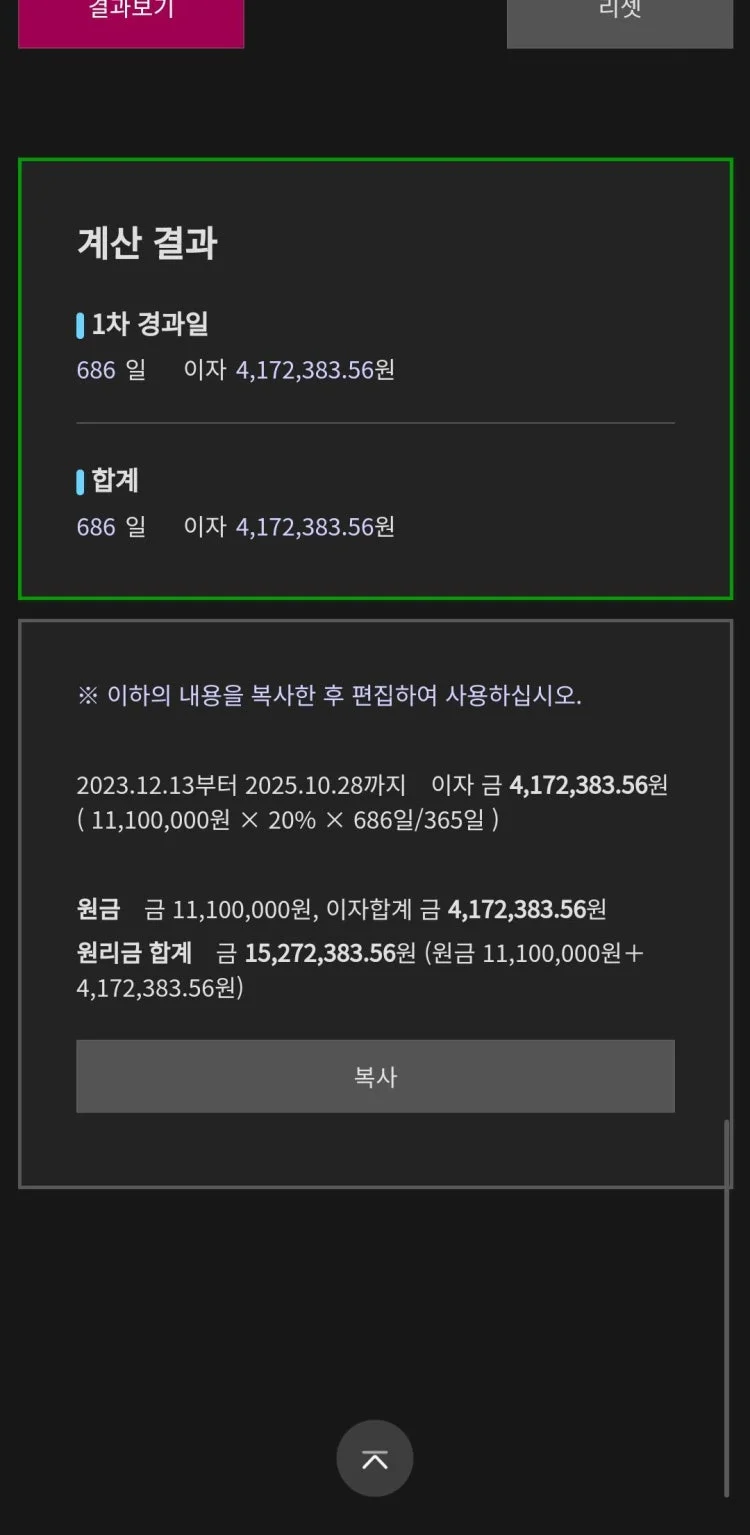Copy the result text with 복사
The width and height of the screenshot is (750, 1535).
pyautogui.click(x=375, y=1076)
